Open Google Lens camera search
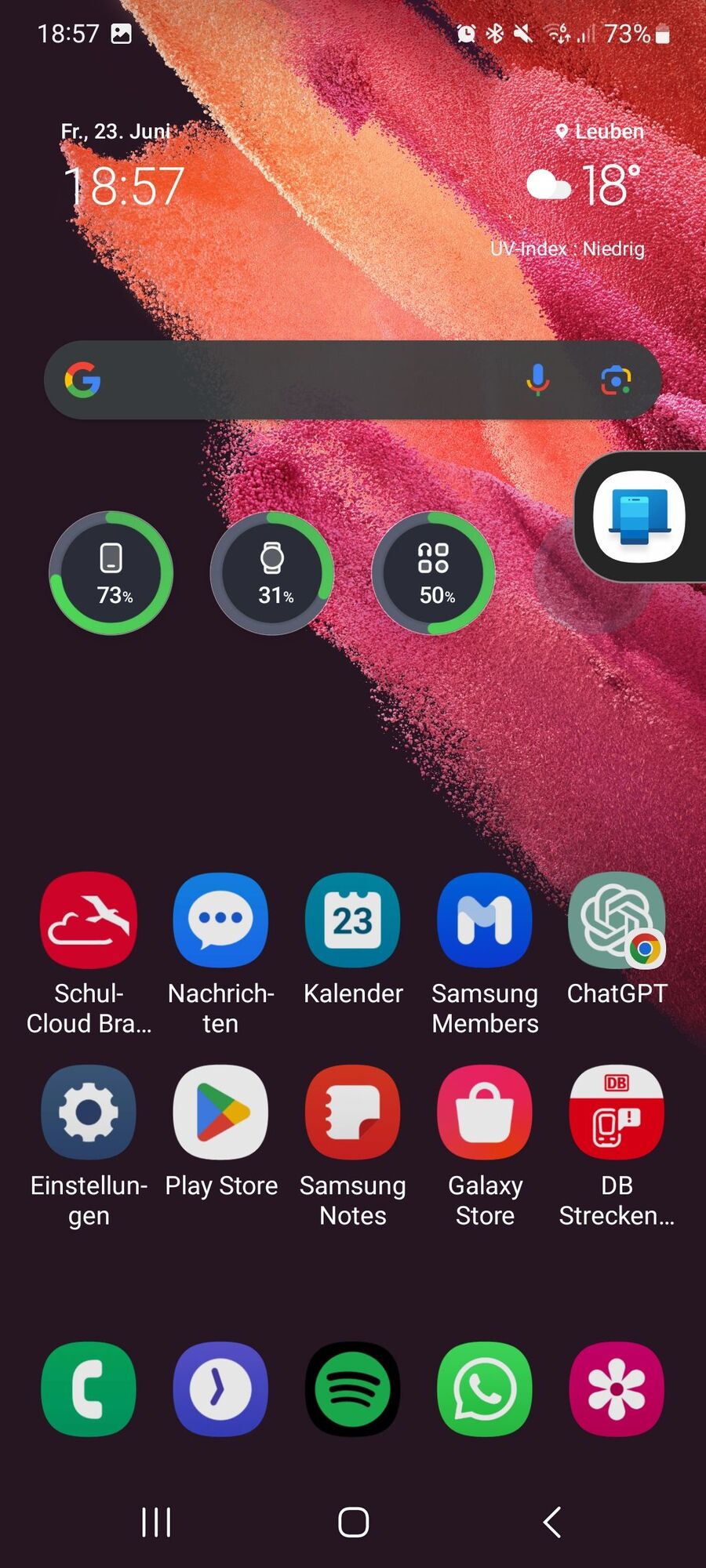This screenshot has height=1568, width=706. point(616,380)
